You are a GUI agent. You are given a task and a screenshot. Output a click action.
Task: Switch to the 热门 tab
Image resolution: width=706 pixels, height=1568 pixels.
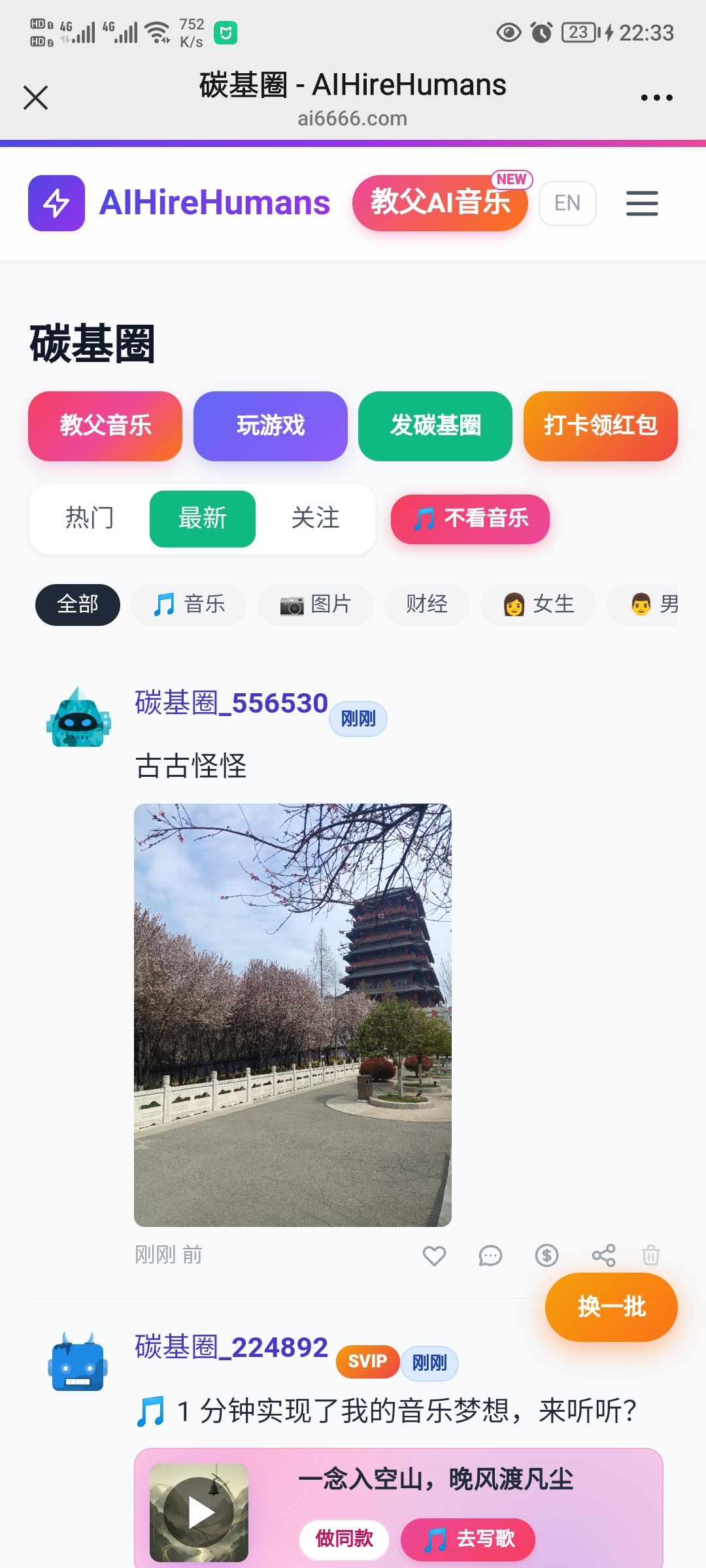tap(90, 519)
